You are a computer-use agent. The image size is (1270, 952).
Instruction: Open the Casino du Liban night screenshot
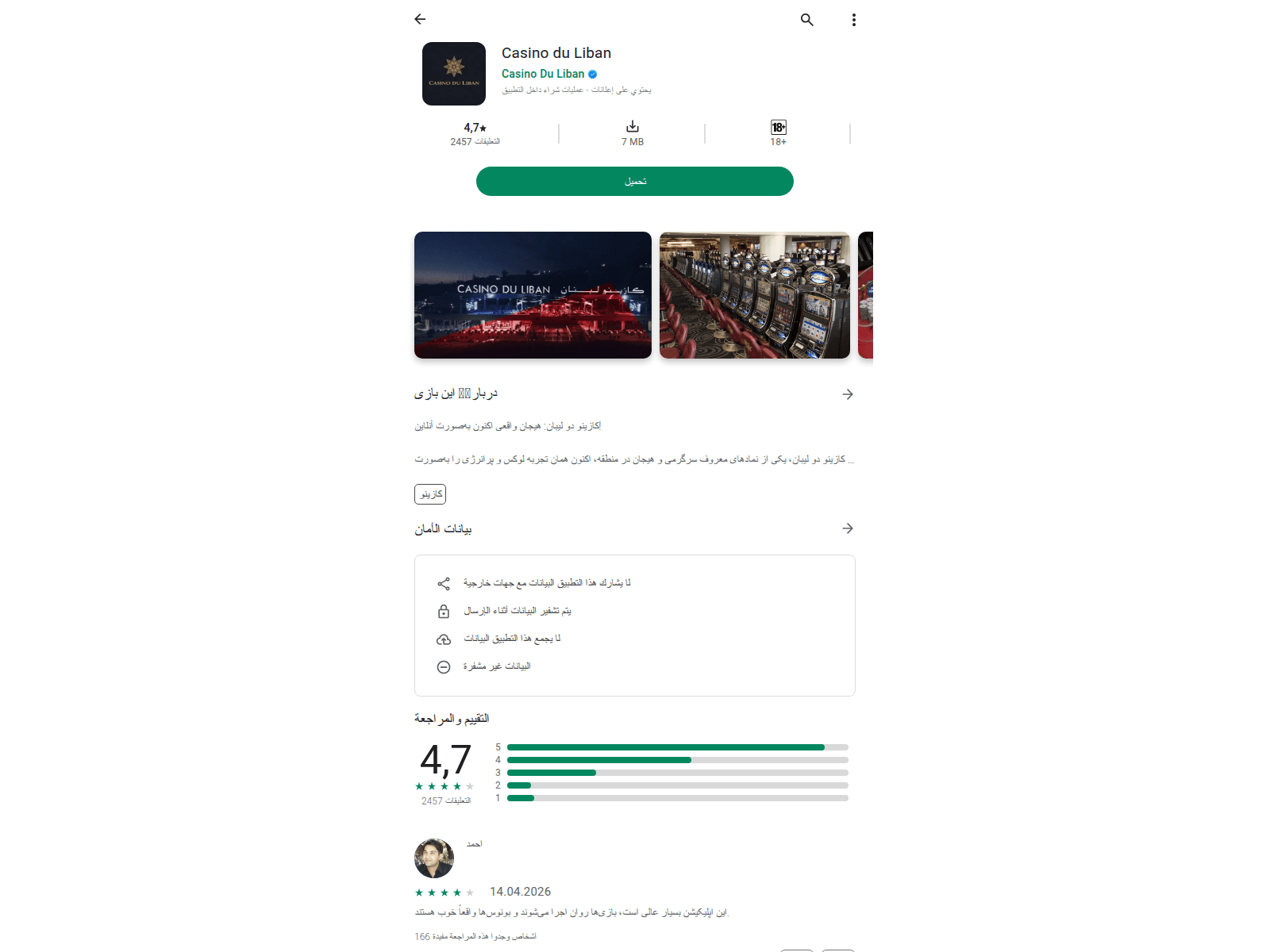click(x=533, y=295)
